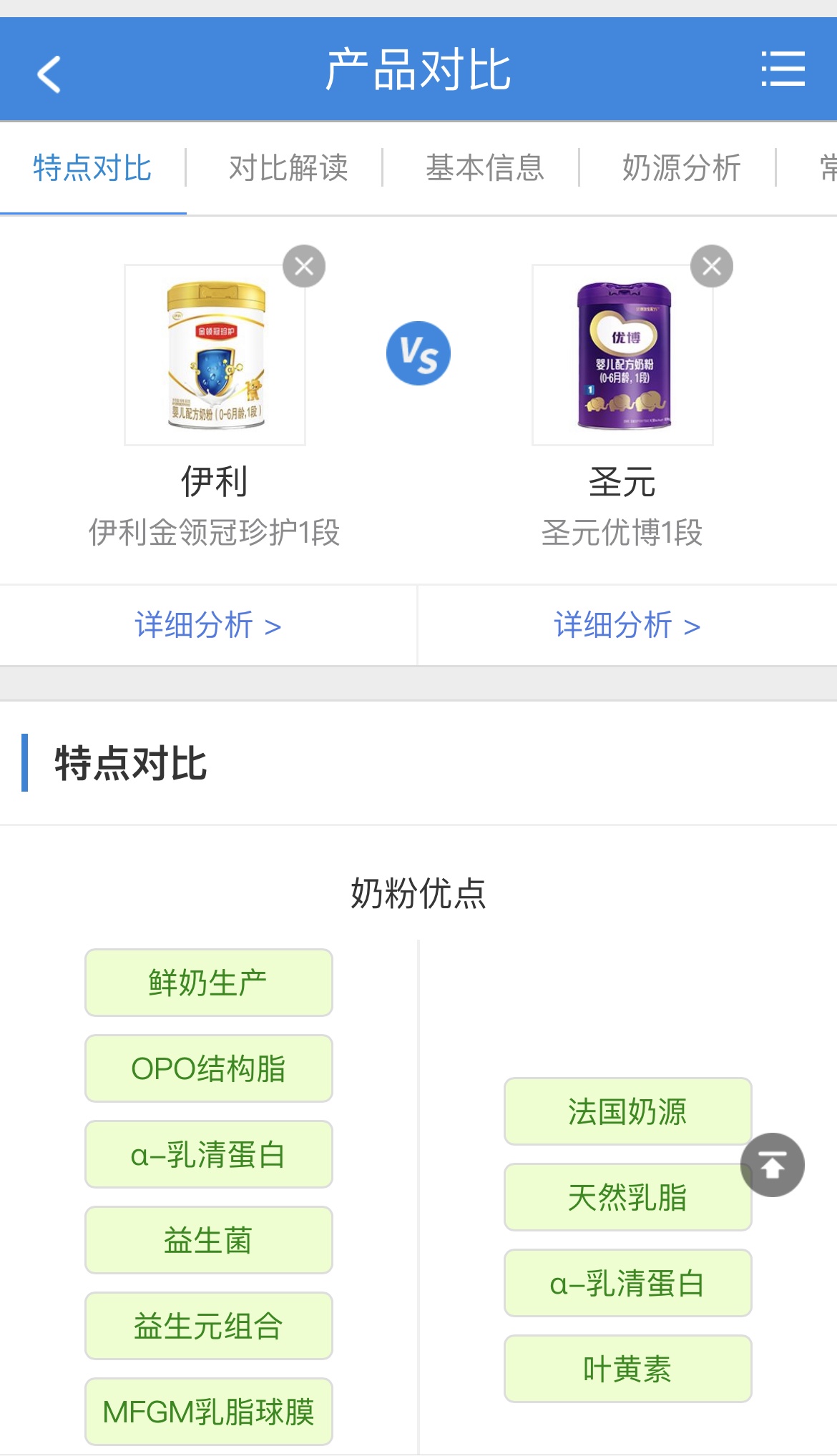View 详细分析 for 圣元
837x1456 pixels.
[x=627, y=625]
